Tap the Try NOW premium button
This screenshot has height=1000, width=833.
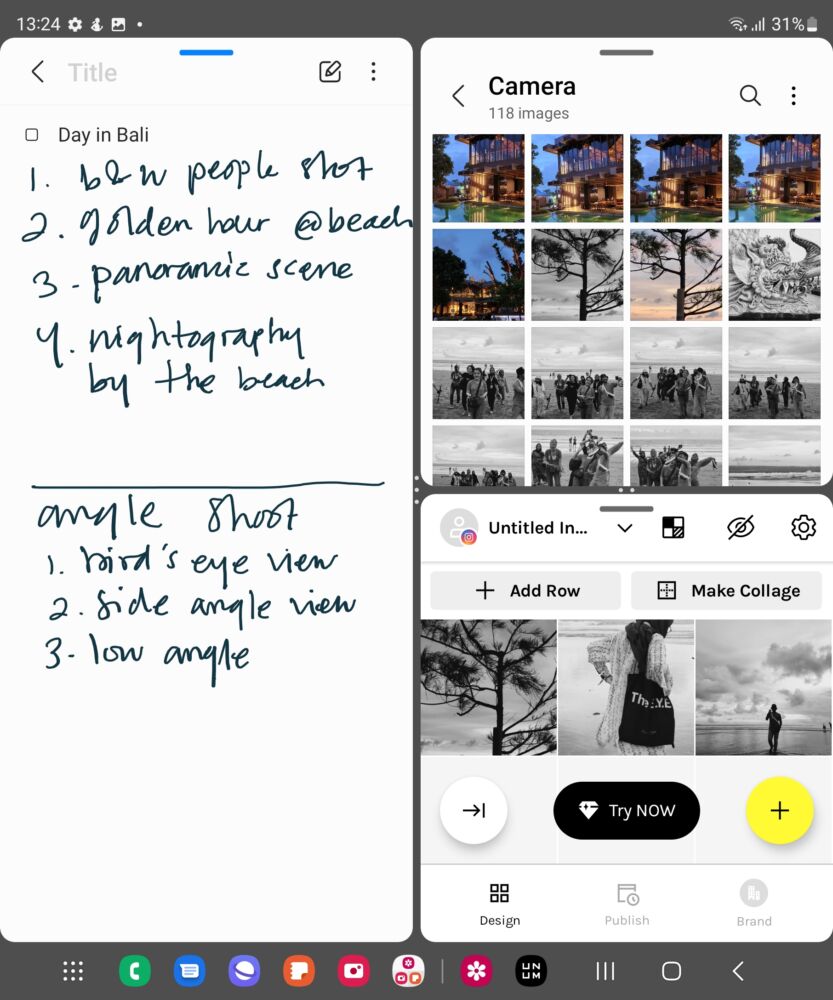pos(627,810)
